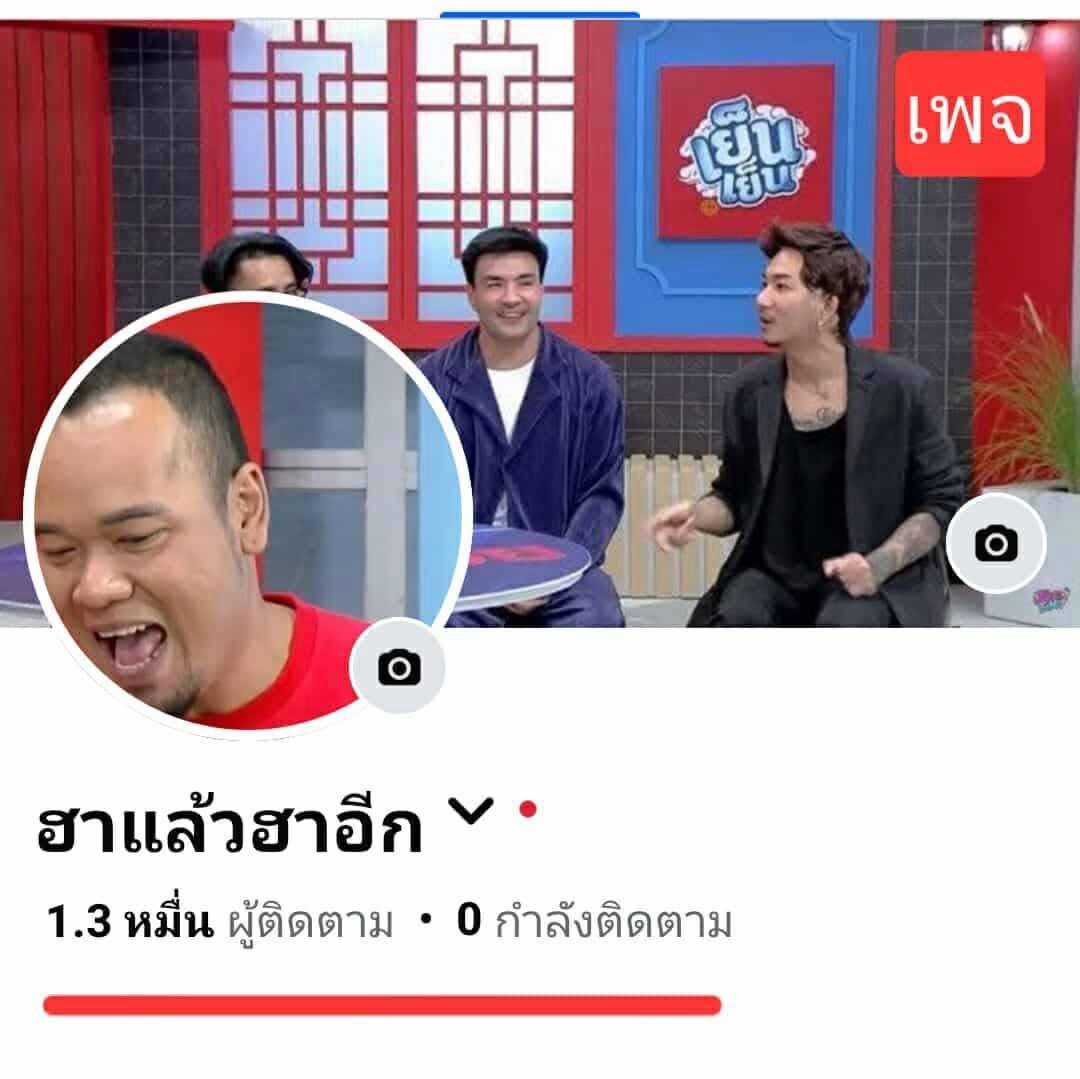The image size is (1080, 1079).
Task: Change profile picture using camera icon
Action: (398, 666)
